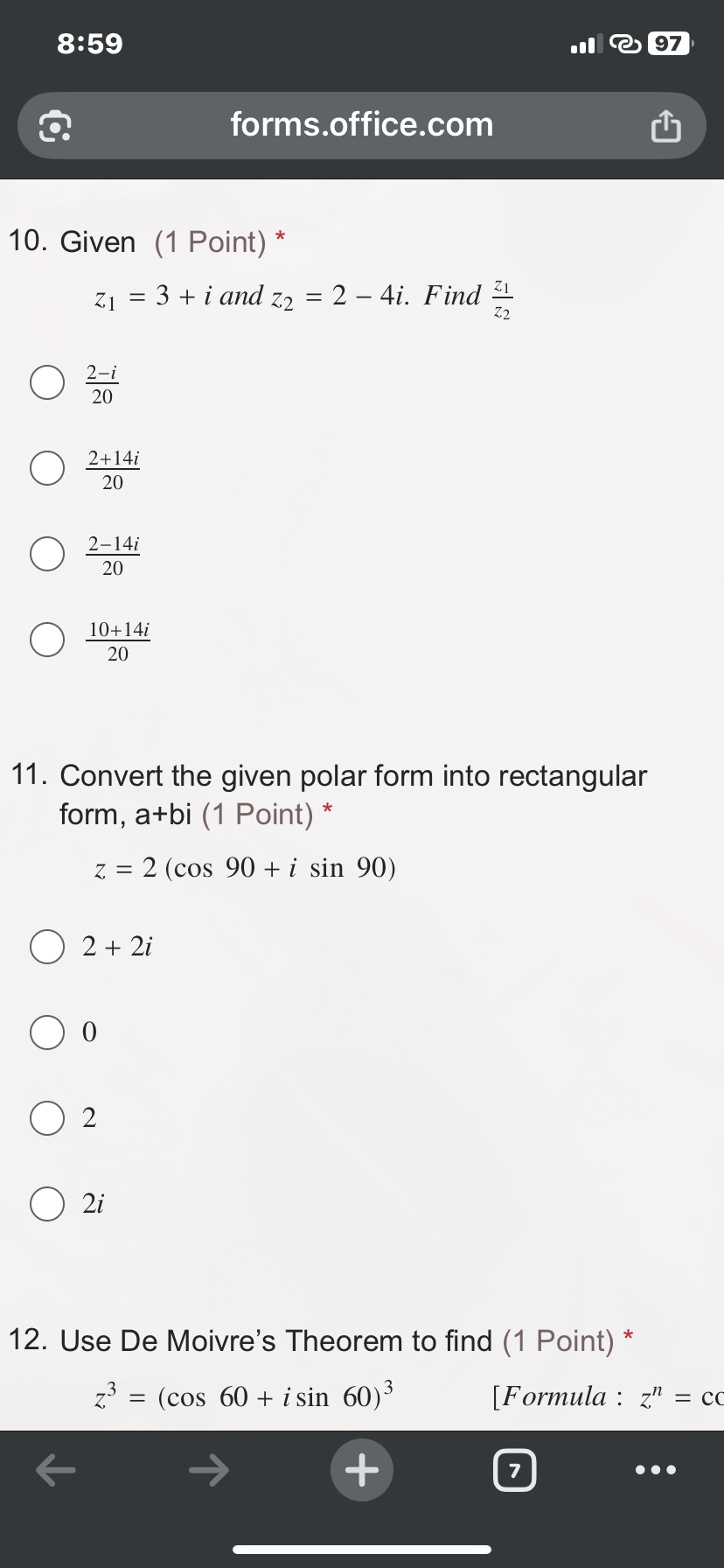This screenshot has width=724, height=1568.
Task: Tap the forms.office.com address bar
Action: (x=362, y=125)
